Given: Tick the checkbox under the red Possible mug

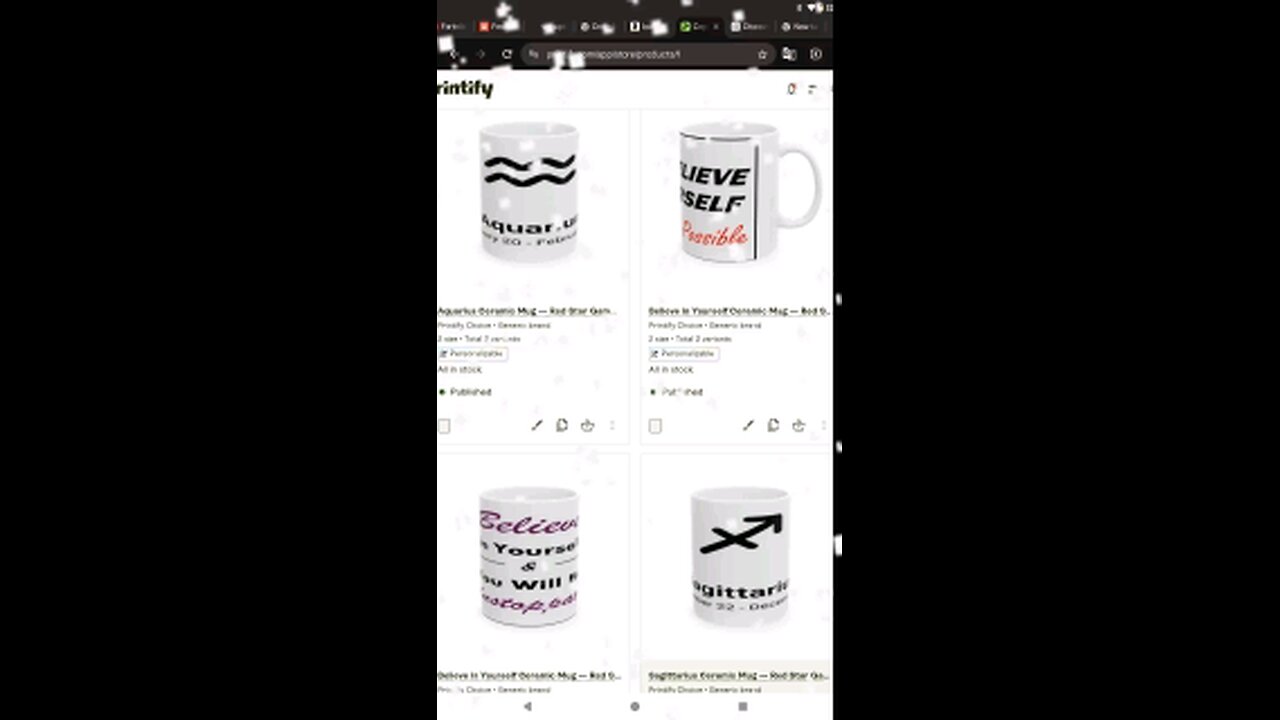Looking at the screenshot, I should coord(655,426).
